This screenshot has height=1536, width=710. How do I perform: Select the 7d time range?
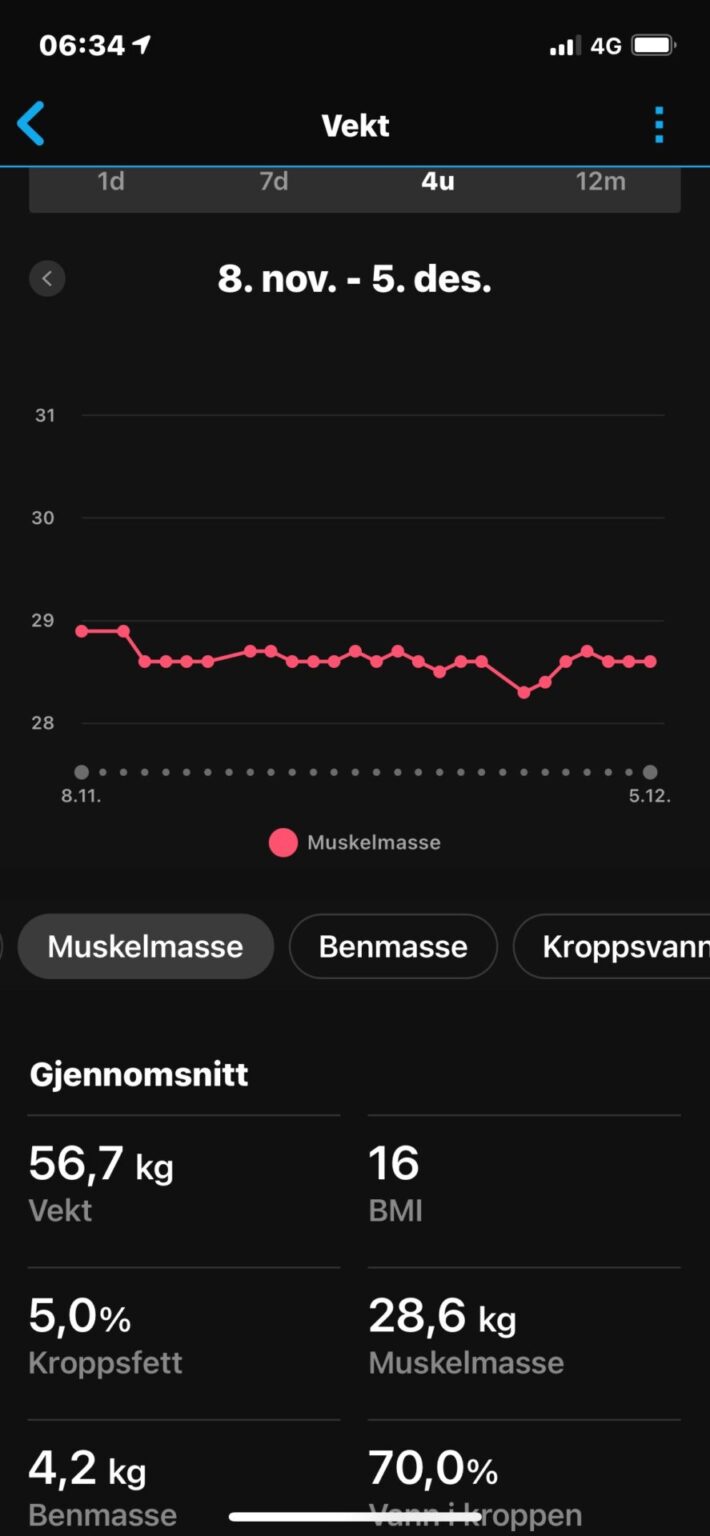(273, 182)
